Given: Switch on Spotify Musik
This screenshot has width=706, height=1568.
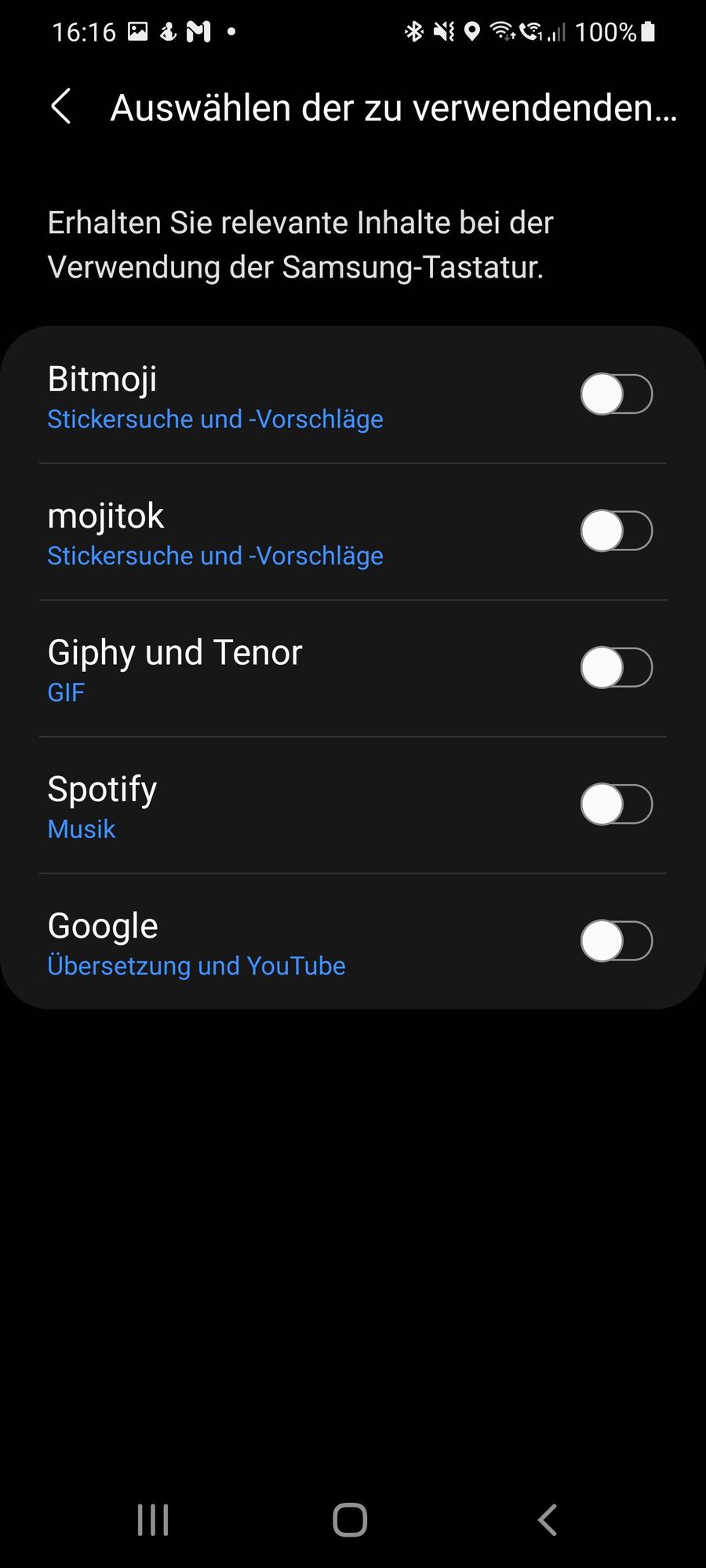Looking at the screenshot, I should (616, 804).
